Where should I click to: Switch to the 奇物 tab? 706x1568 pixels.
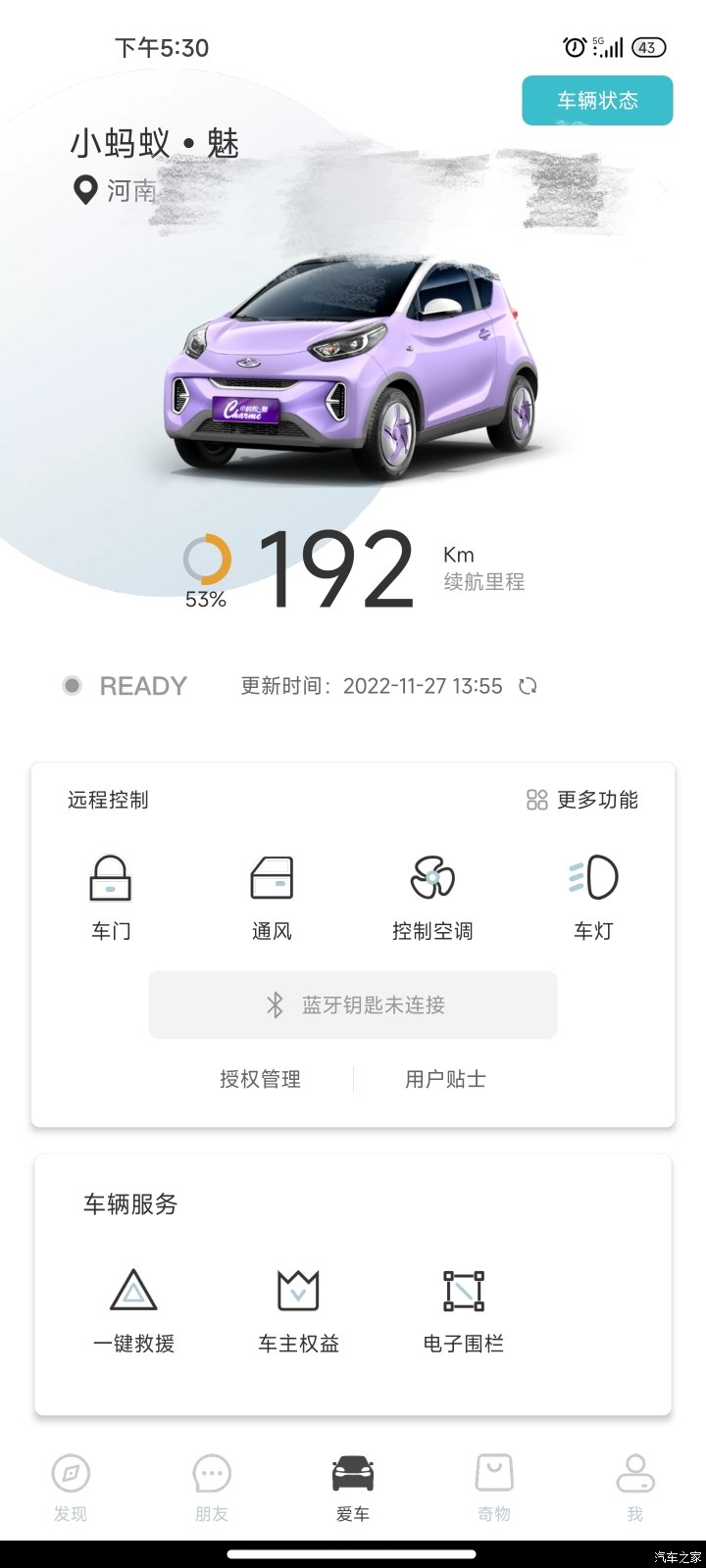pyautogui.click(x=493, y=1482)
